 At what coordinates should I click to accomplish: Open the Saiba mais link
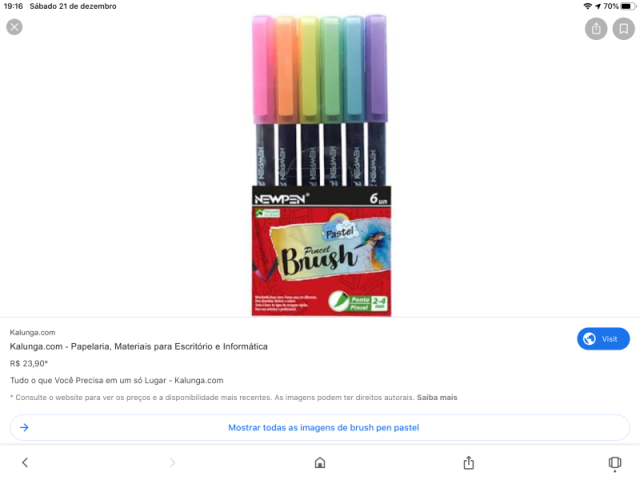[437, 397]
